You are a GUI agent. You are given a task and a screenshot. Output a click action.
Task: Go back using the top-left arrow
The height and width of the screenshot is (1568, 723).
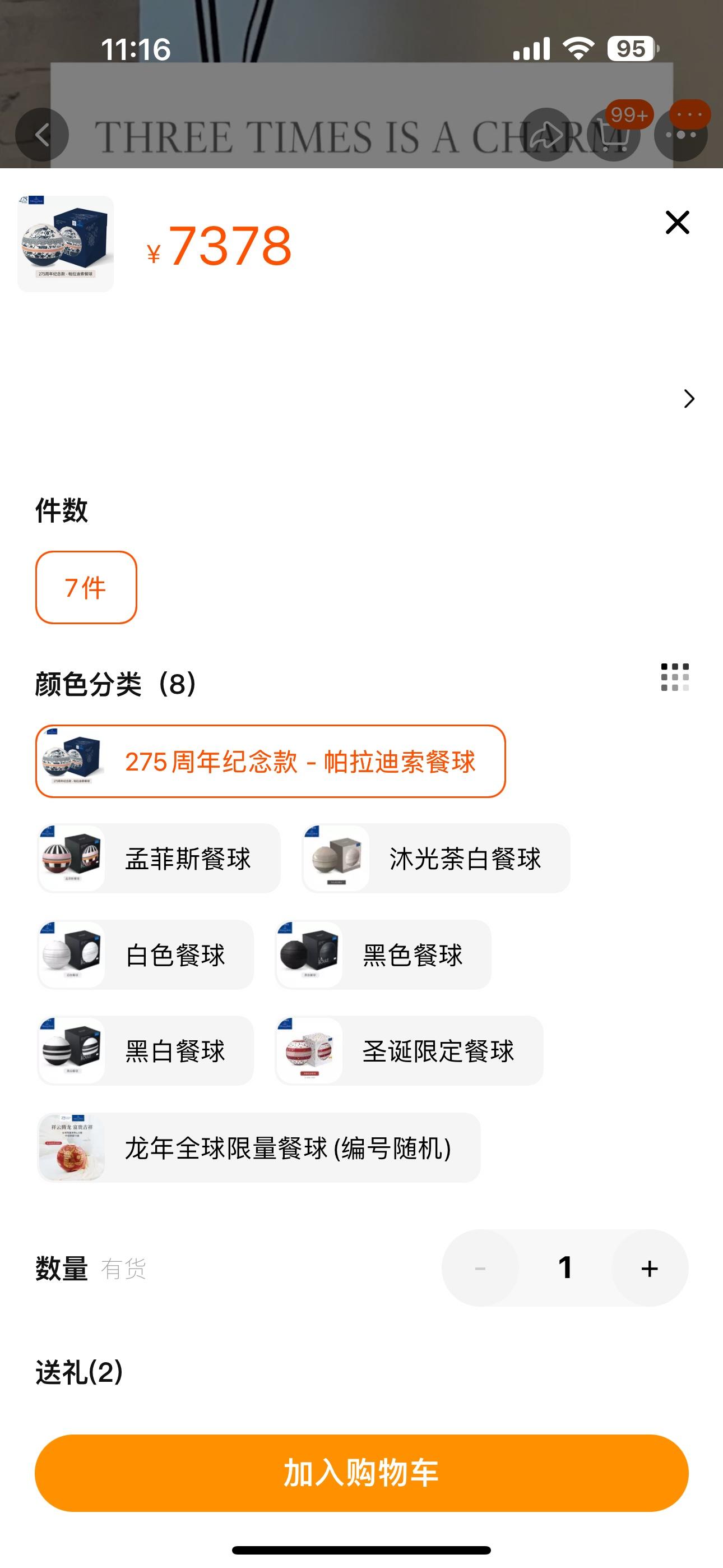[x=42, y=135]
